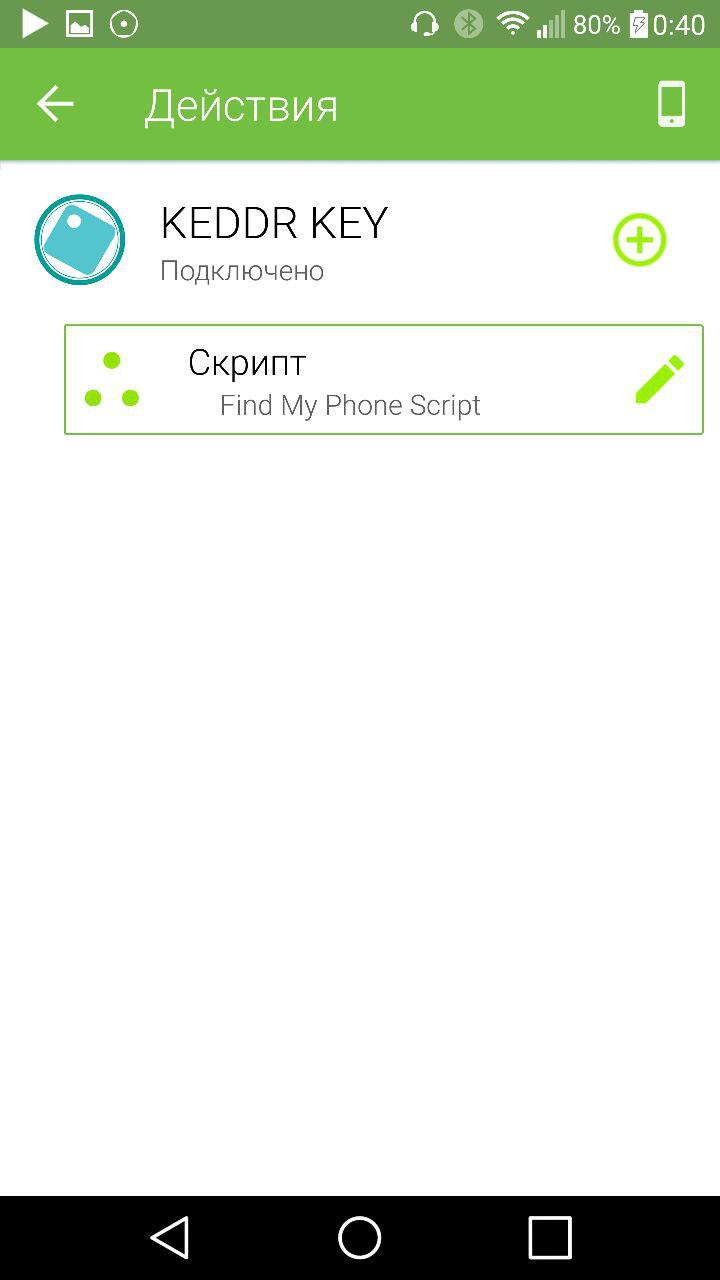Screen dimensions: 720x1280
Task: Open the Скрипт action row
Action: (350, 380)
